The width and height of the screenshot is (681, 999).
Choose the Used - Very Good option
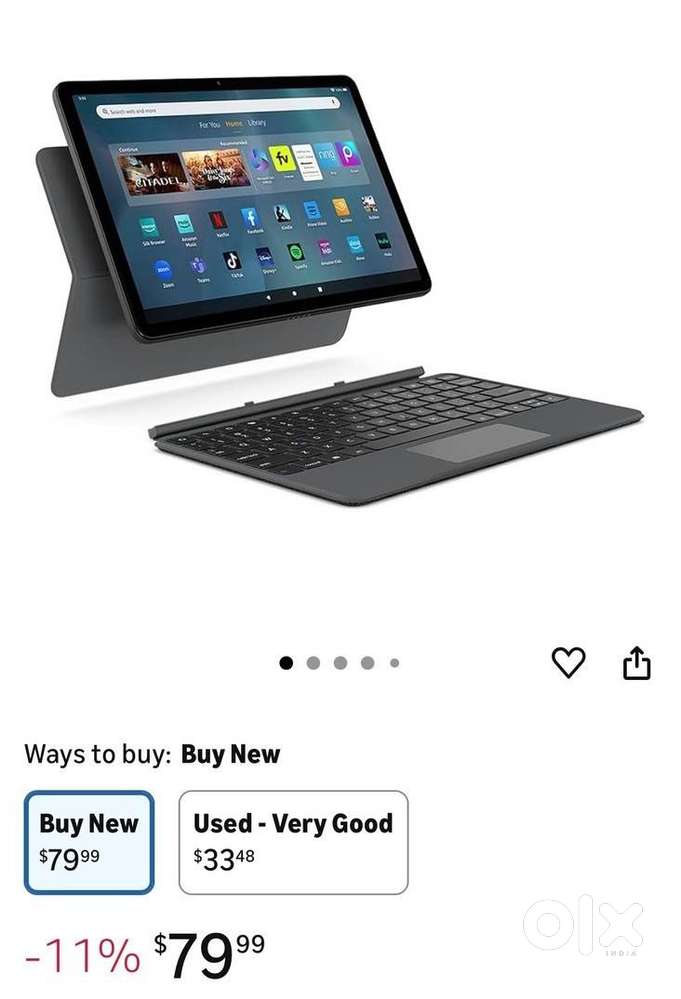293,841
